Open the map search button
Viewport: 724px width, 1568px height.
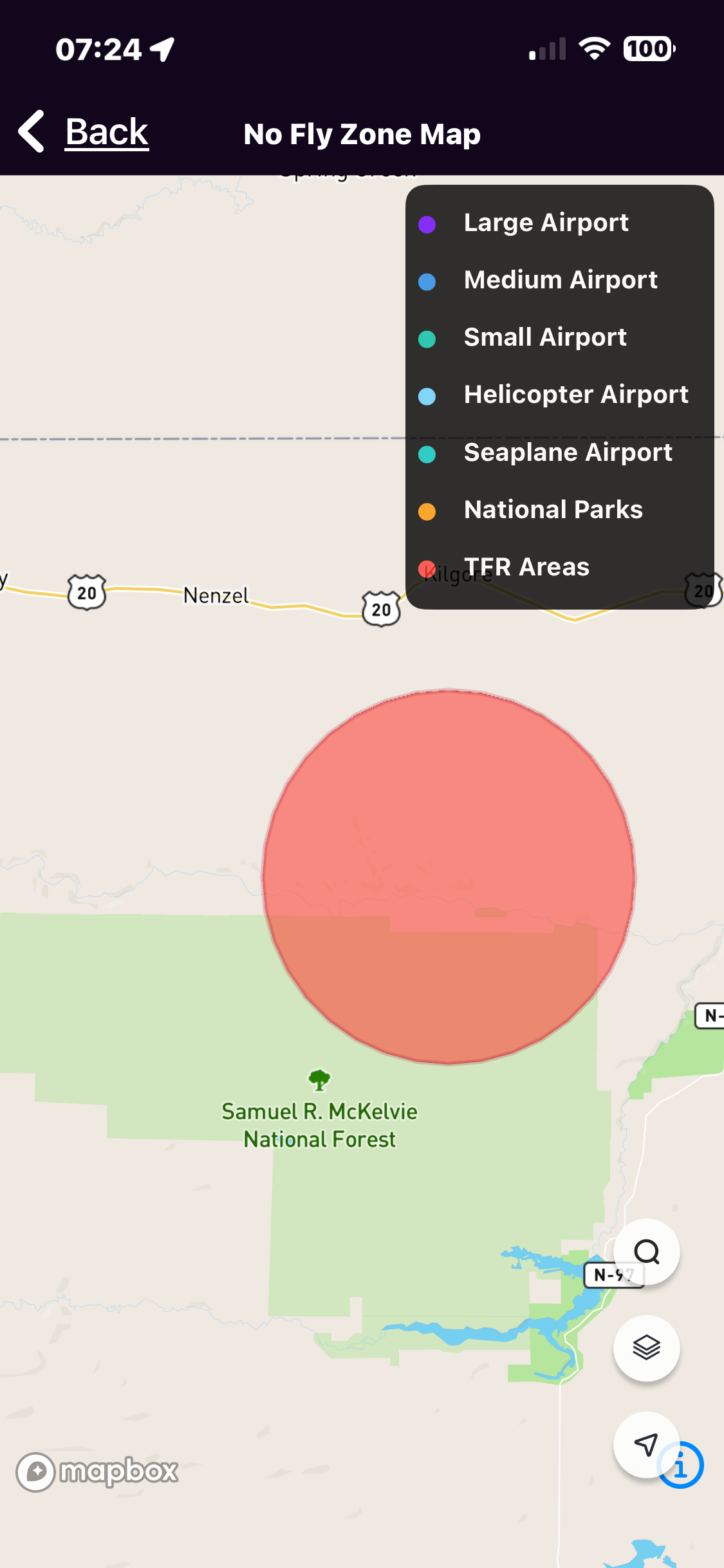coord(646,1252)
